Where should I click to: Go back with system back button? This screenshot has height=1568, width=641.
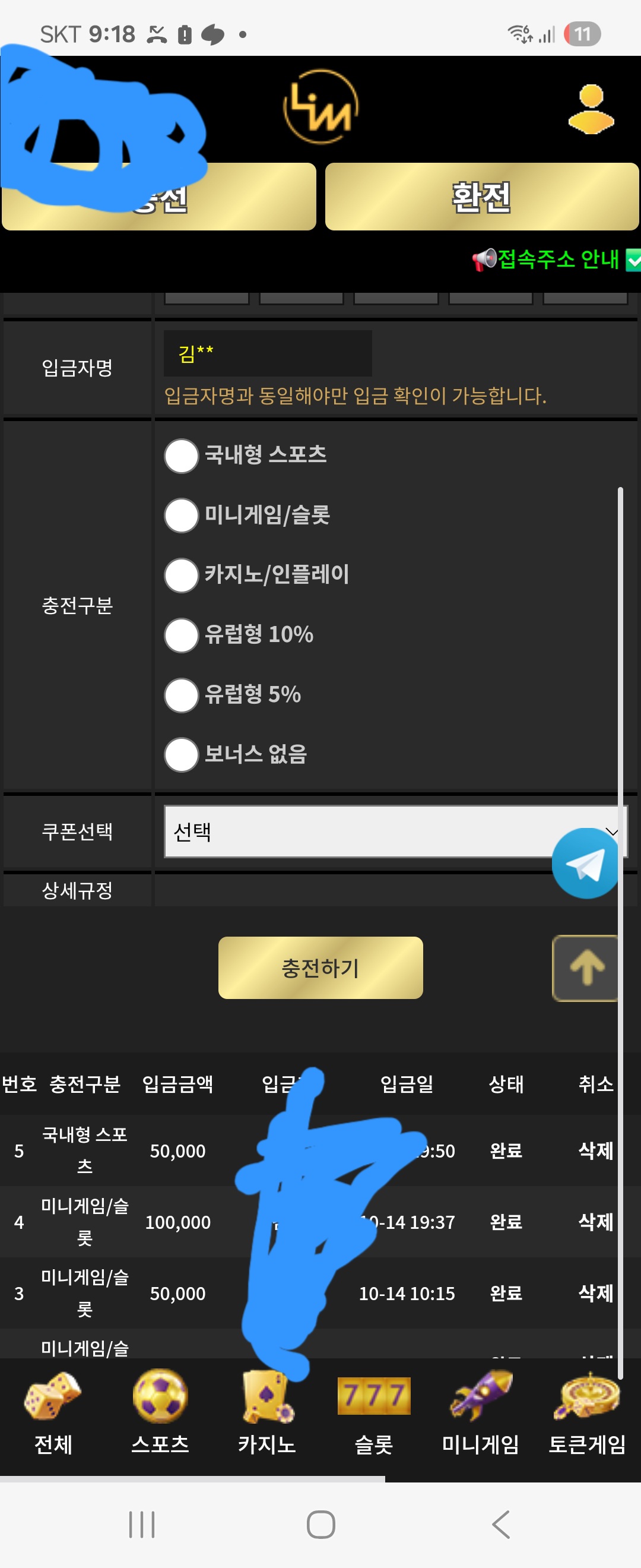point(500,1524)
